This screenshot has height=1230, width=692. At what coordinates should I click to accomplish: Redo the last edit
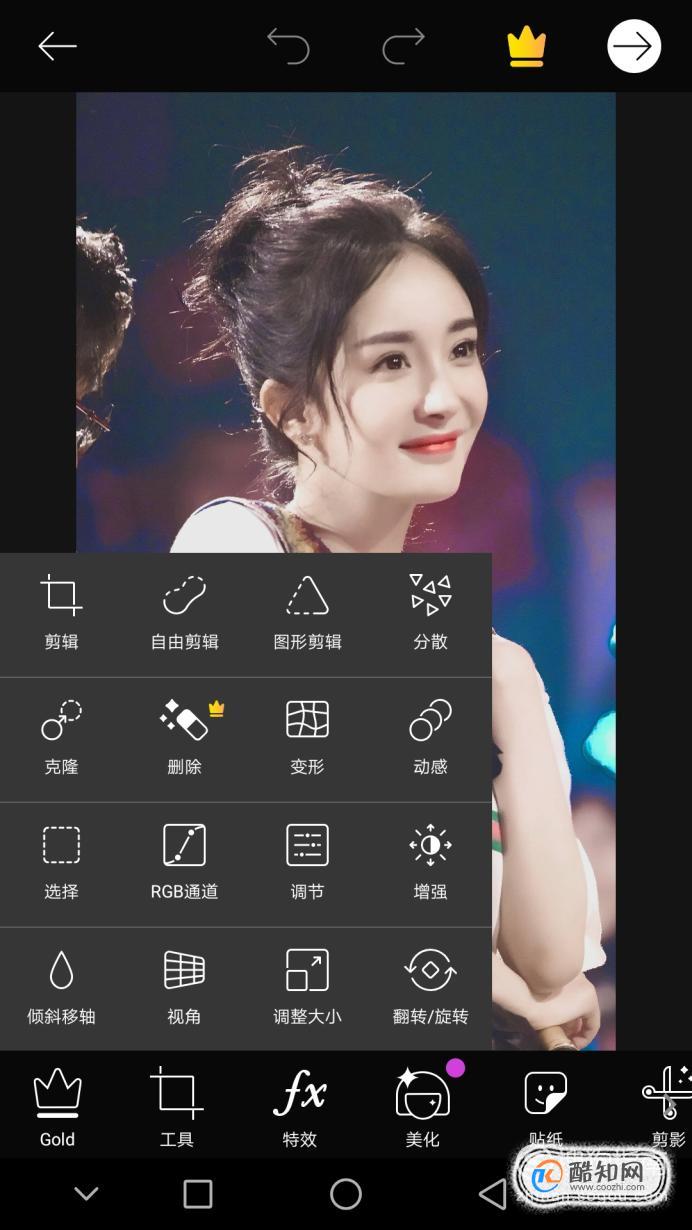(x=404, y=46)
